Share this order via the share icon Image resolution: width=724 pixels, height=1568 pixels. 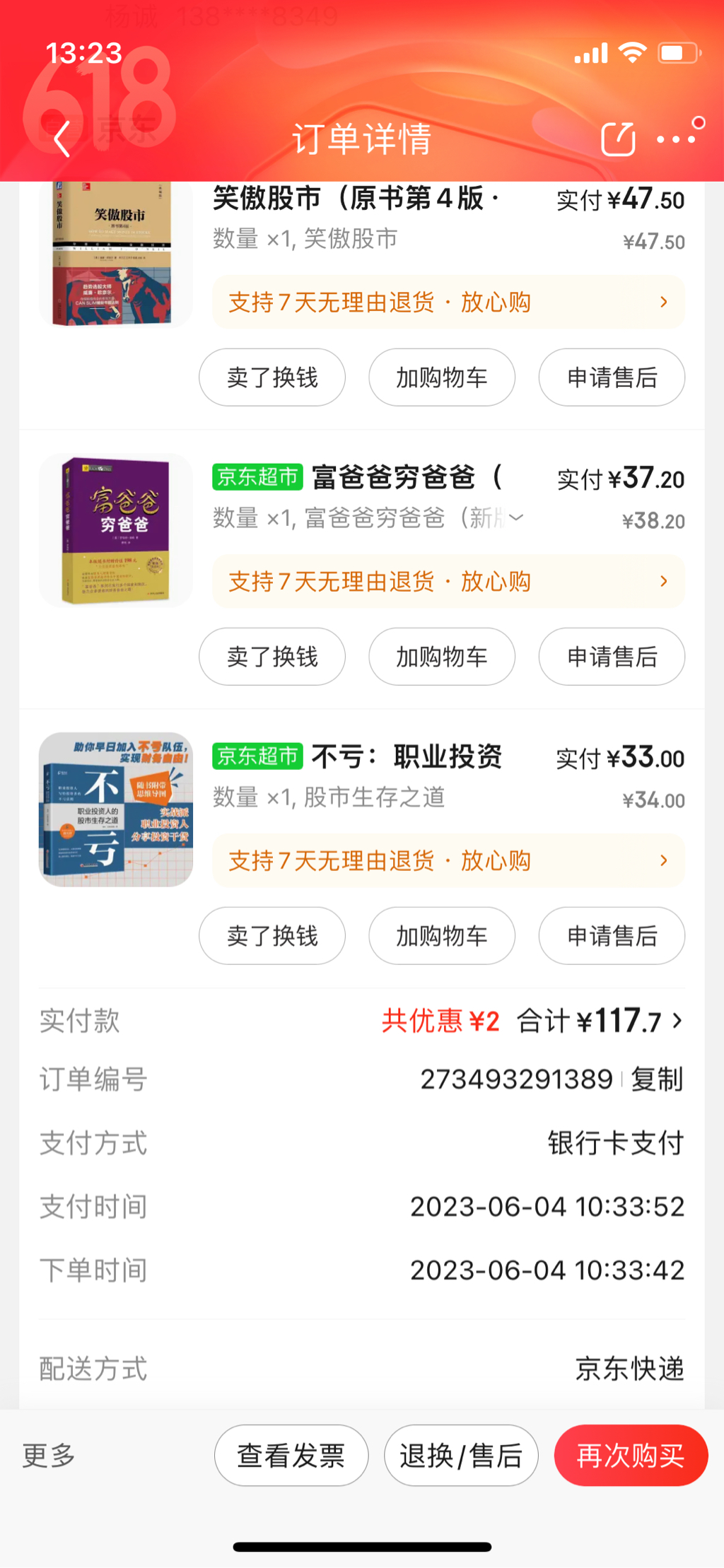coord(618,139)
